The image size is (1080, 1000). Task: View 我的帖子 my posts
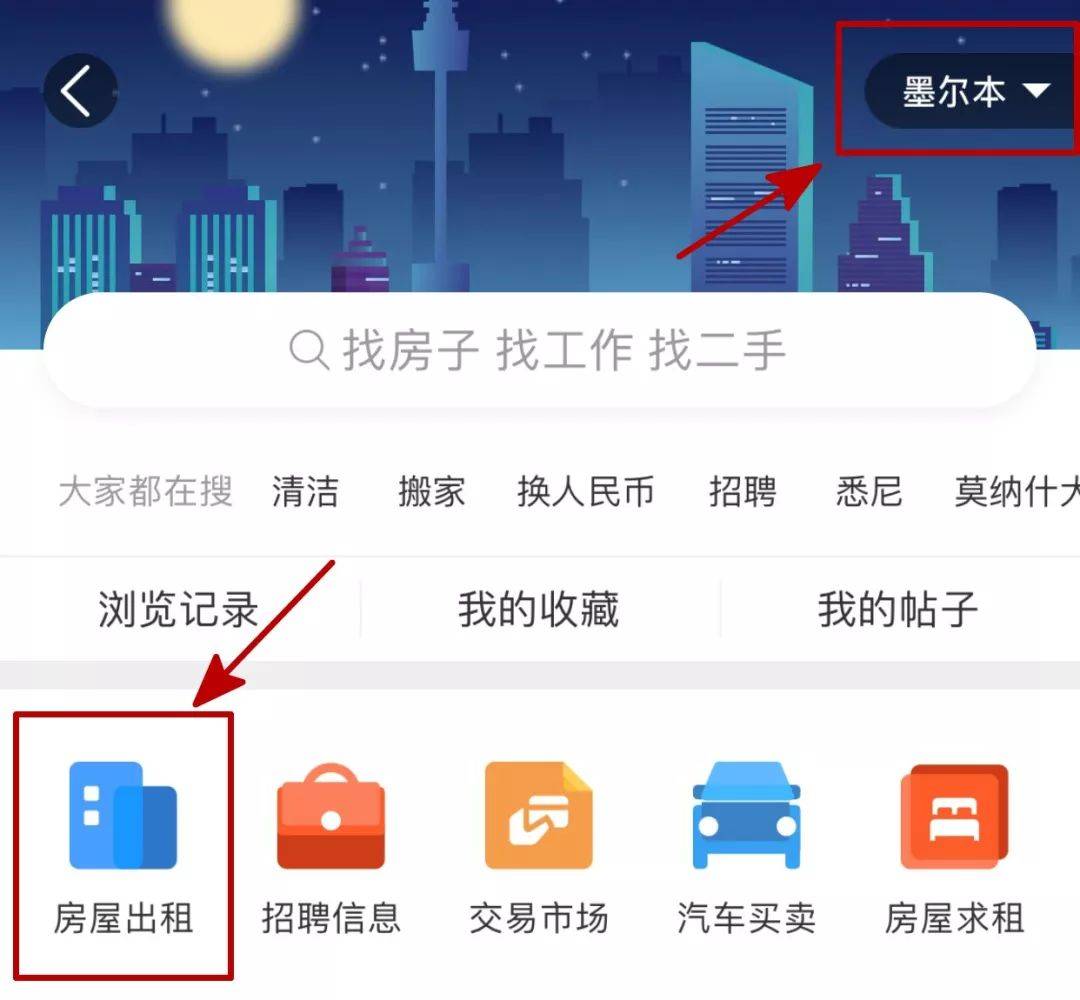[897, 609]
